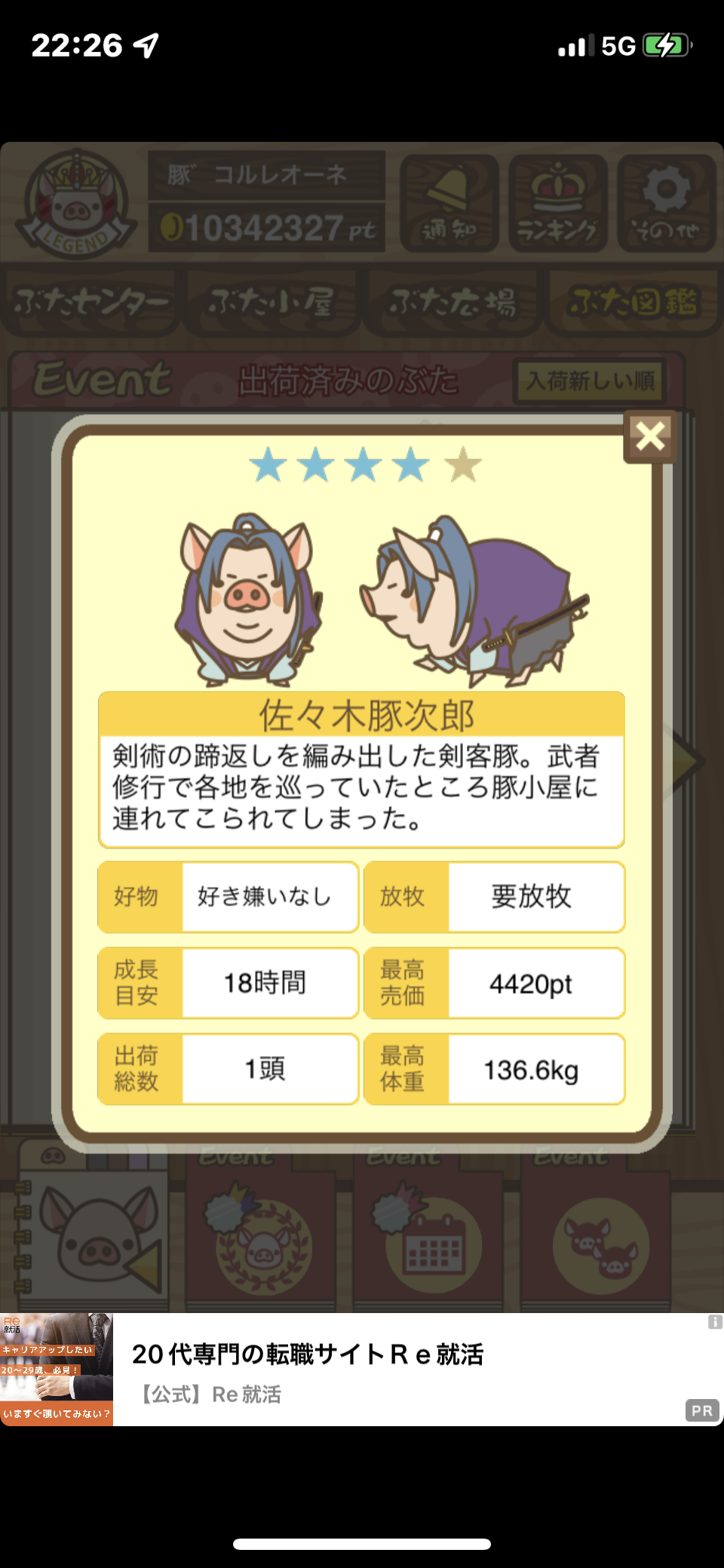Tap the ad info icon

click(x=715, y=1322)
